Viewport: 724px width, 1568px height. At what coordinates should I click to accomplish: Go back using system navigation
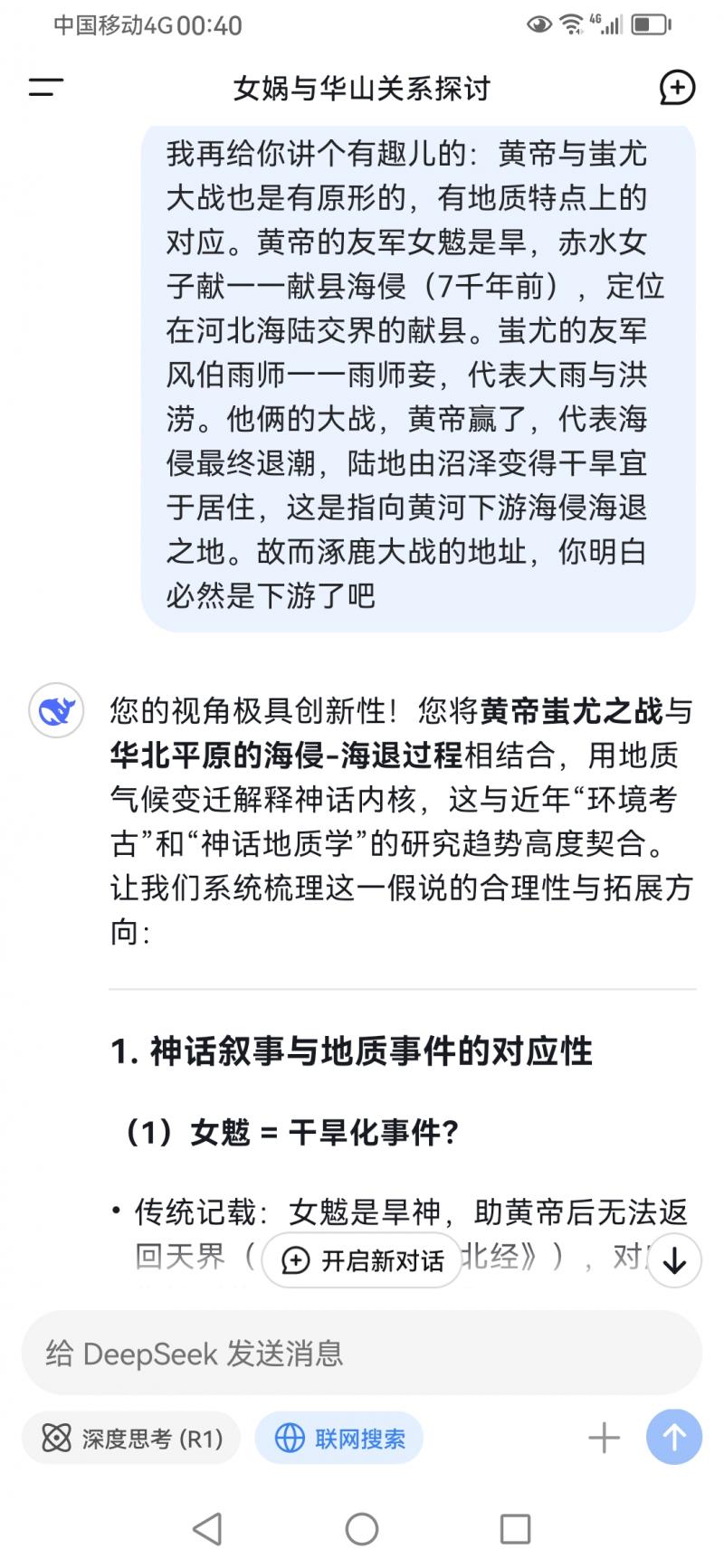coord(207,1528)
